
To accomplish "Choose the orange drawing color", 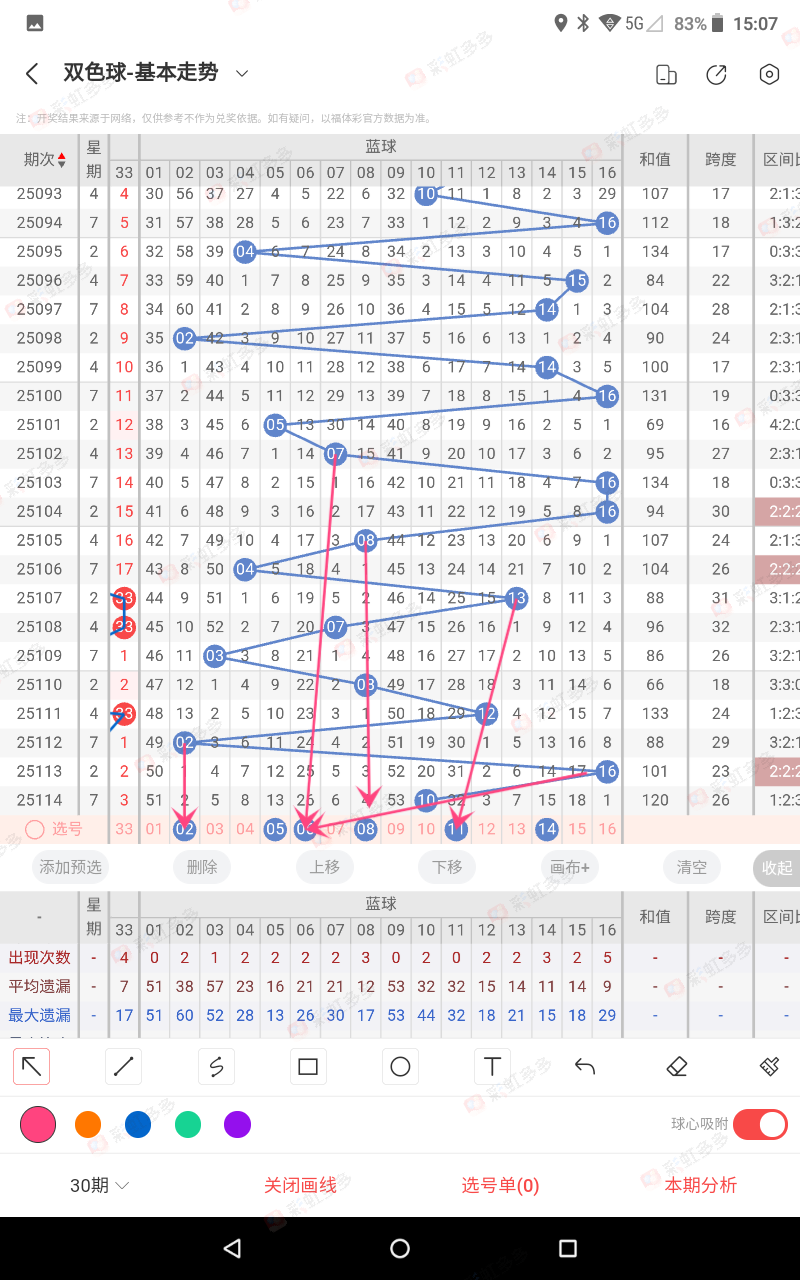I will [x=88, y=1125].
